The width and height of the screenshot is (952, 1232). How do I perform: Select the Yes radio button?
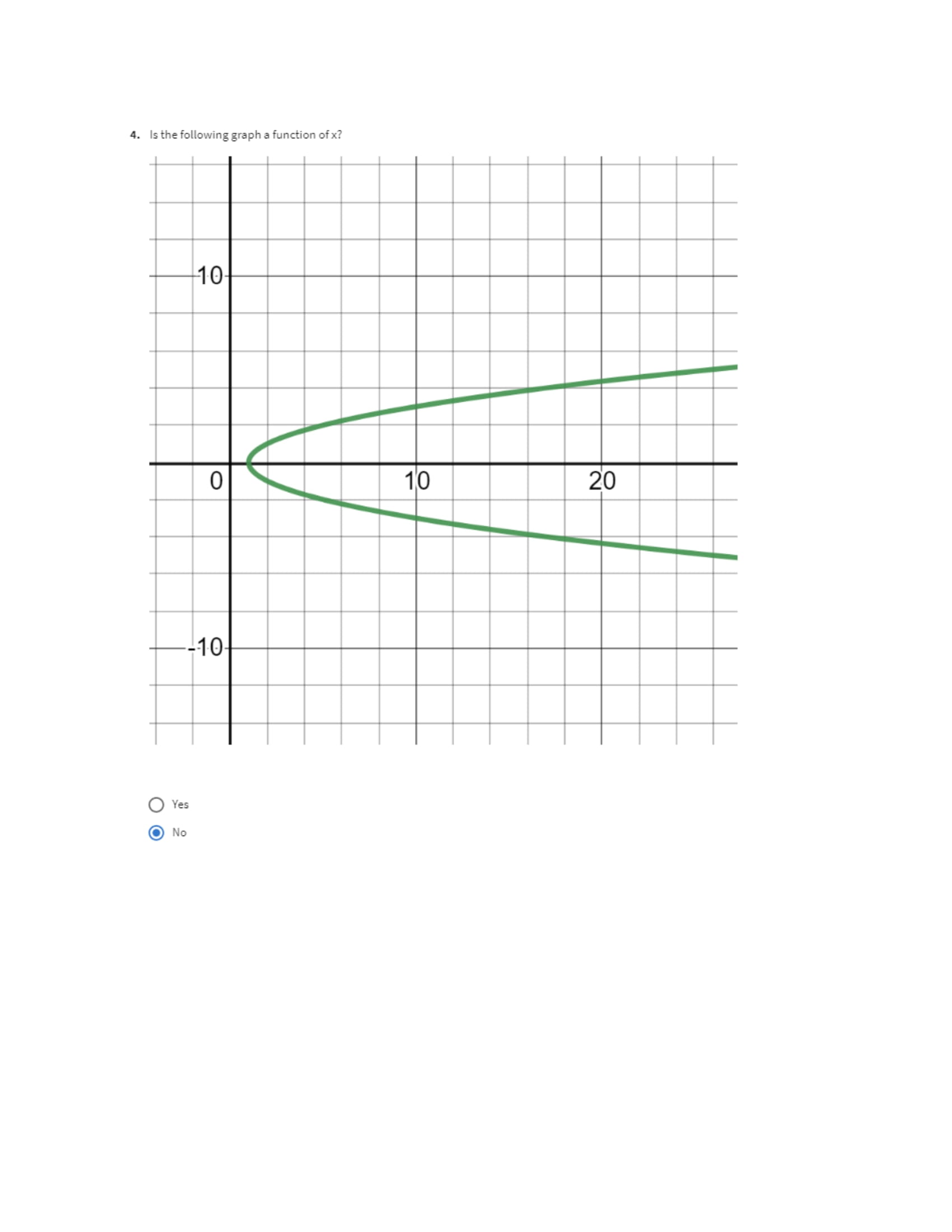click(156, 805)
